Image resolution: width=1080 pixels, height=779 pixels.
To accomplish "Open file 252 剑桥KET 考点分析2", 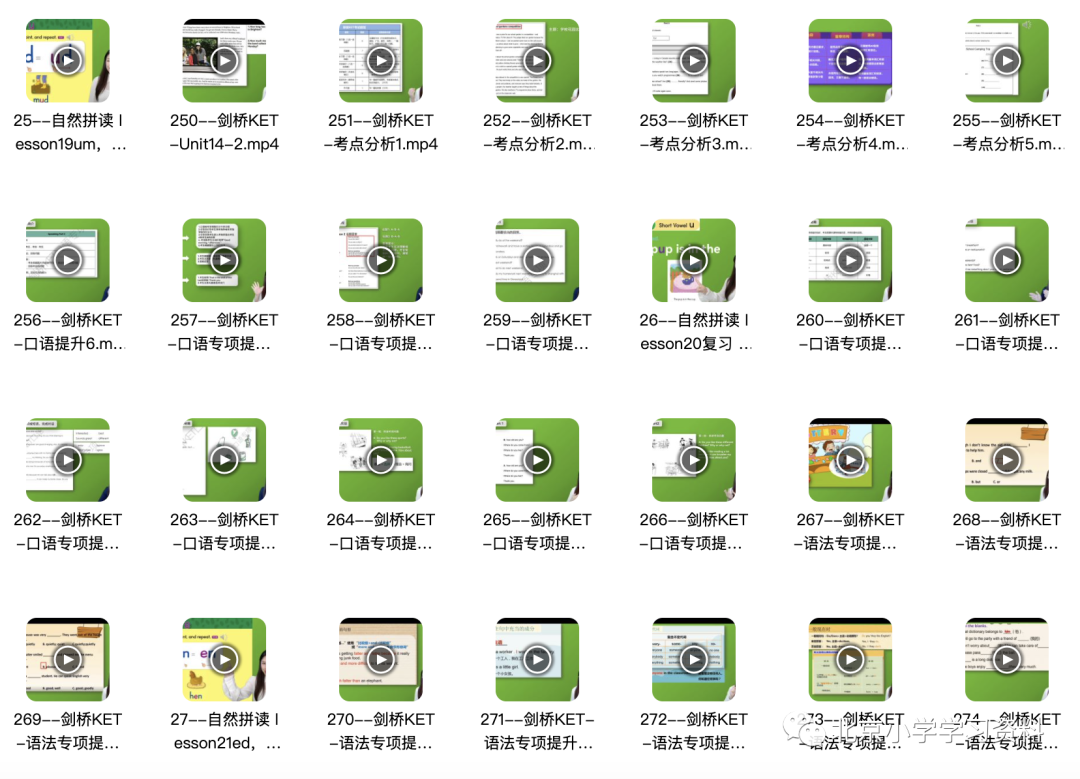I will pyautogui.click(x=537, y=61).
